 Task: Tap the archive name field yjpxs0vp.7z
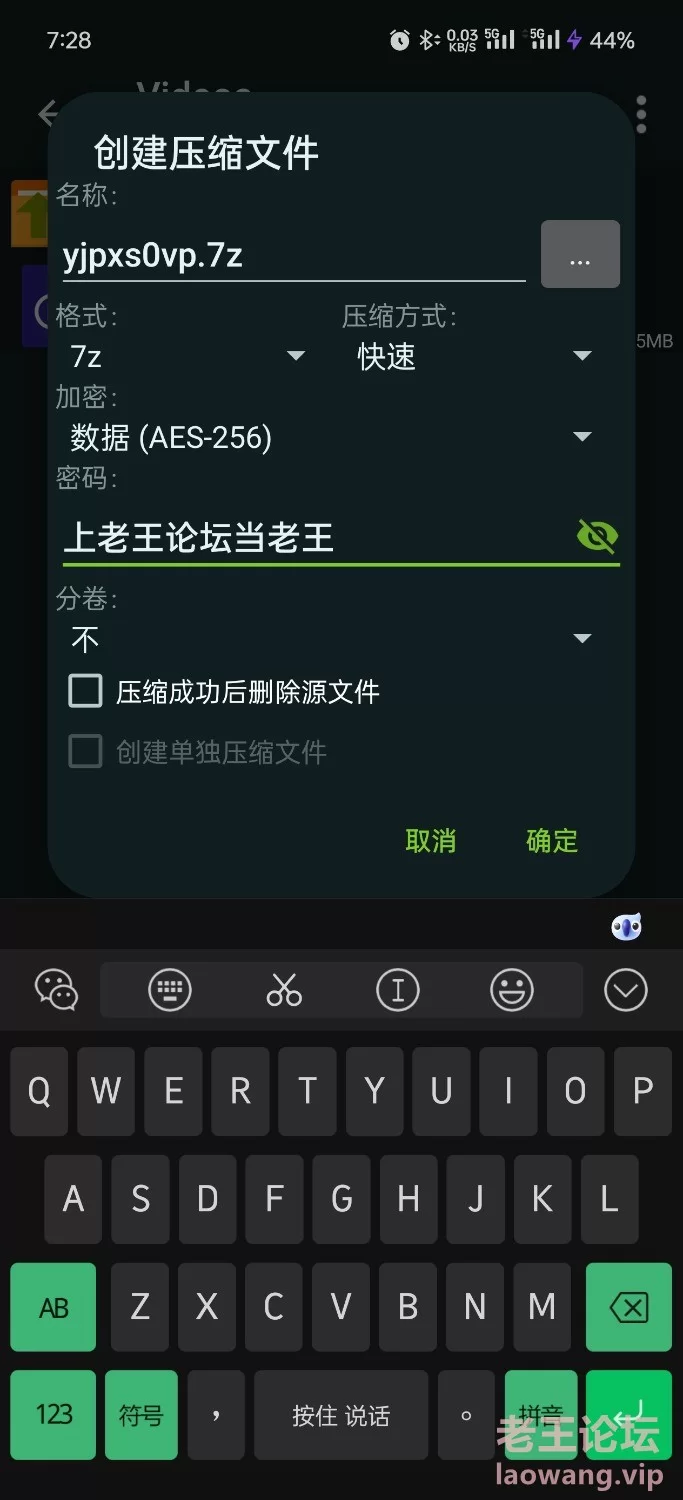point(292,256)
